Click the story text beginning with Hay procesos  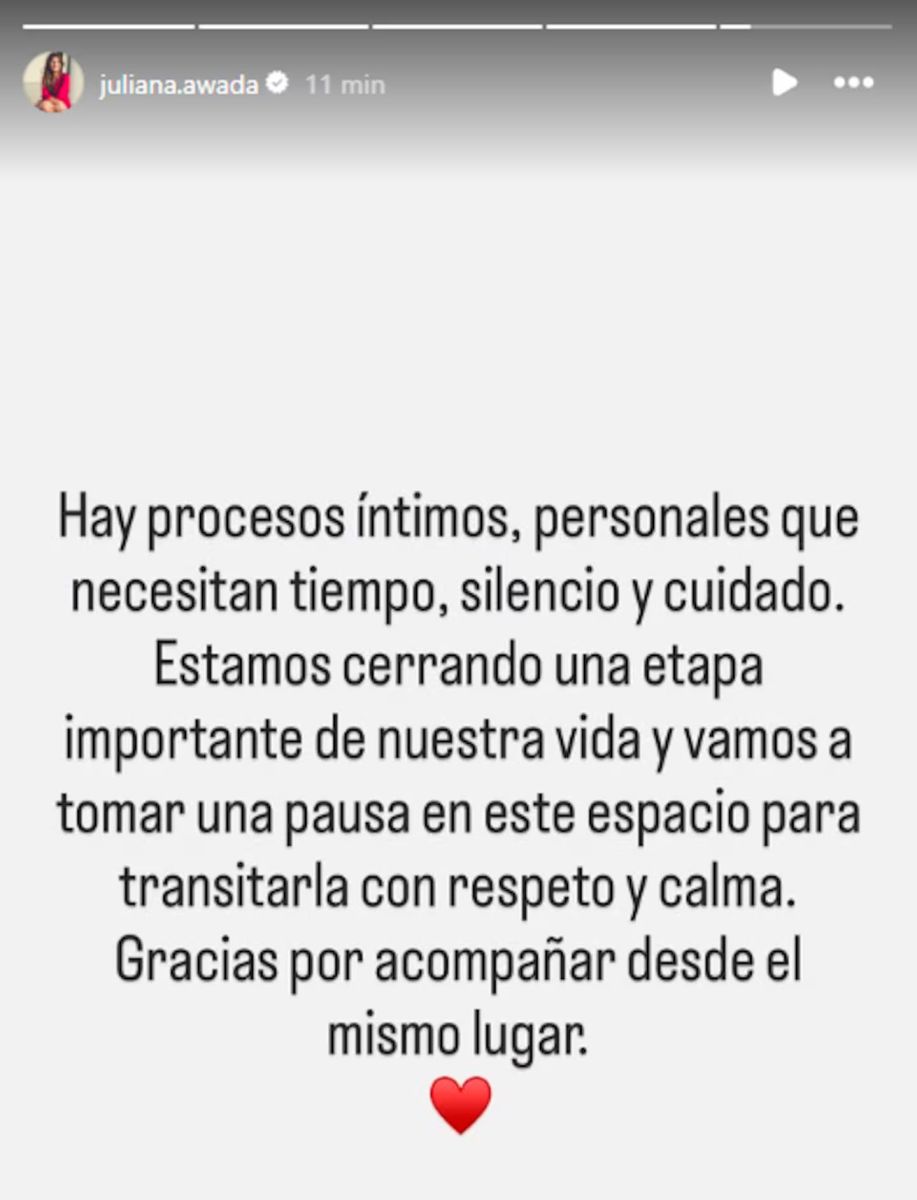458,516
